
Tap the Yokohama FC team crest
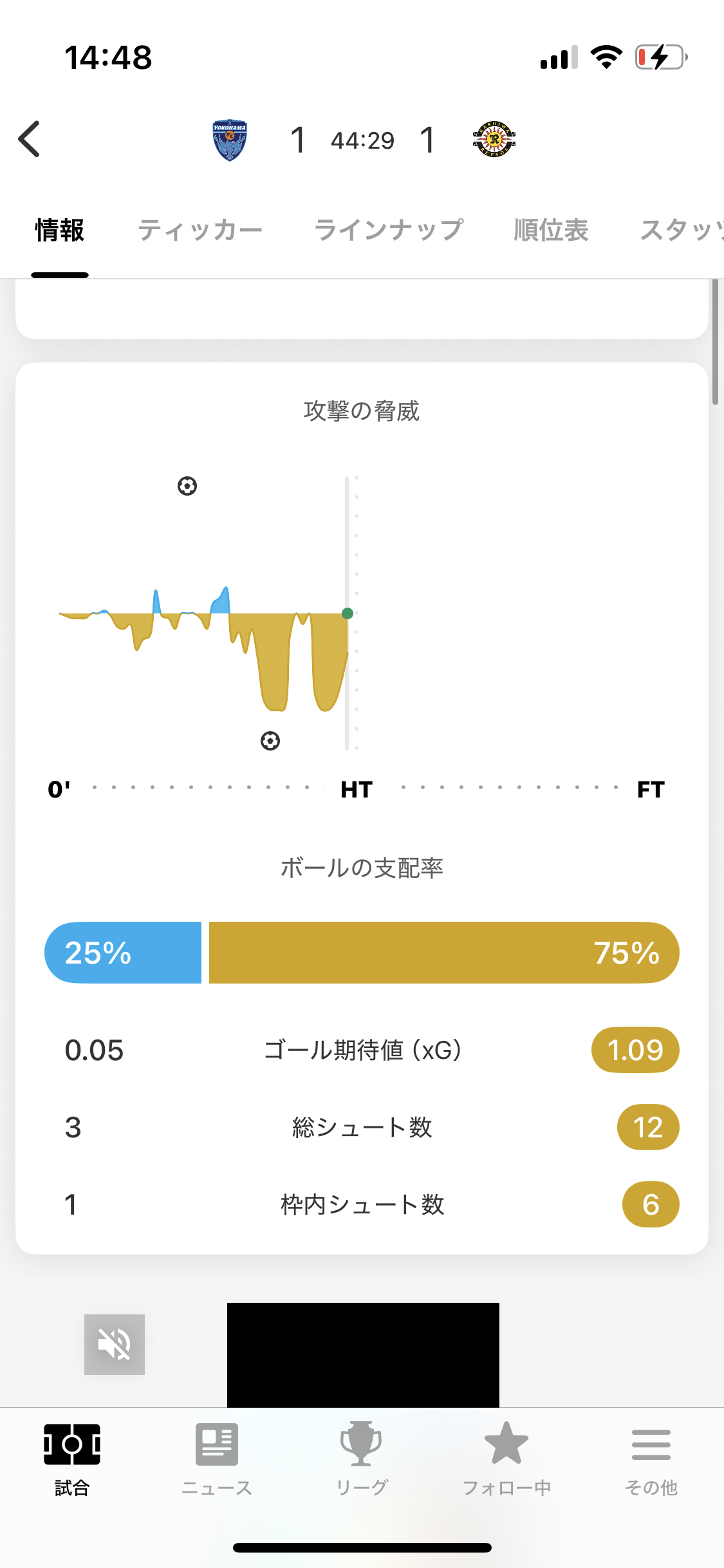click(230, 140)
